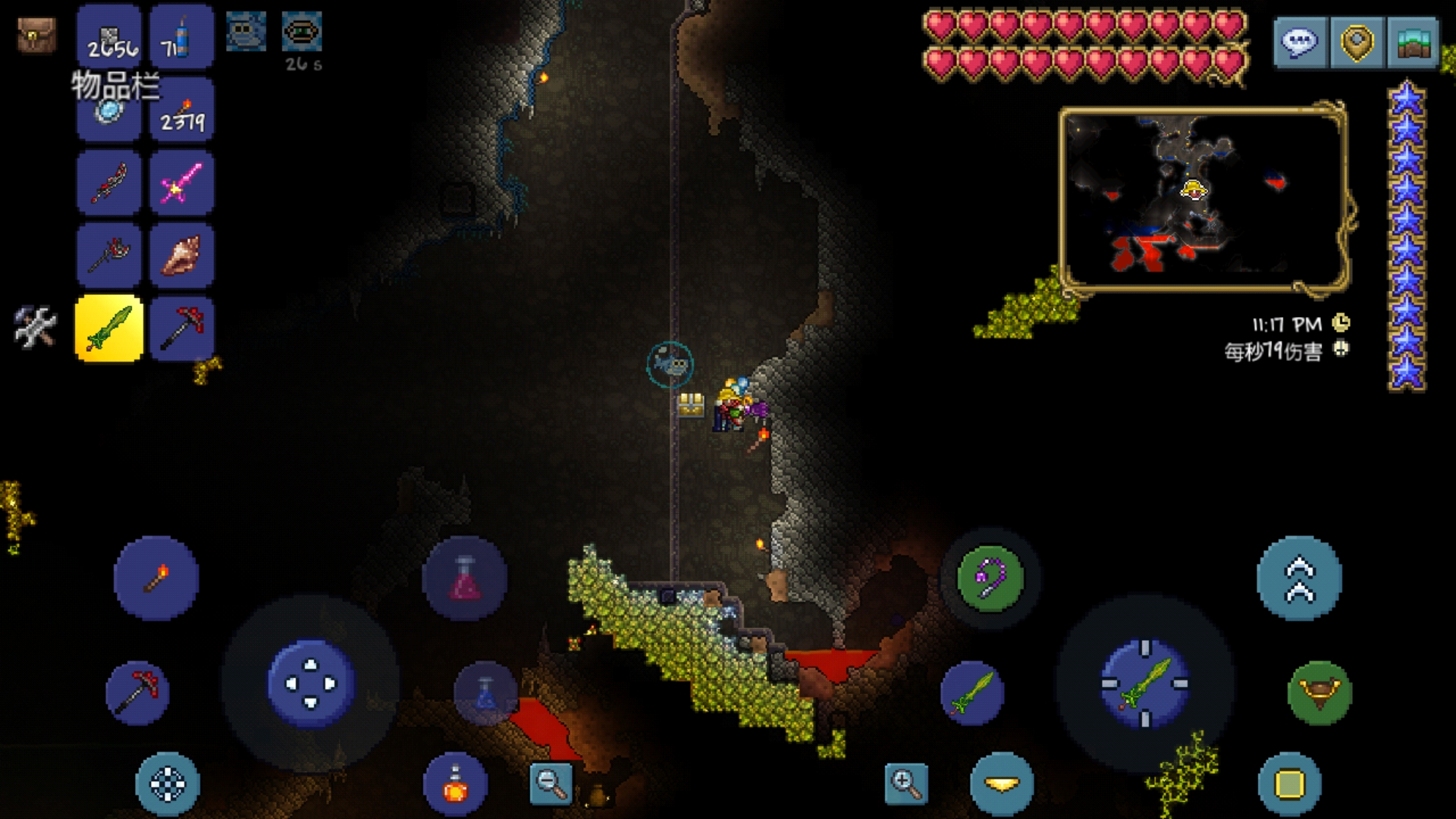Open the map pin button
The image size is (1456, 819).
(x=1356, y=42)
